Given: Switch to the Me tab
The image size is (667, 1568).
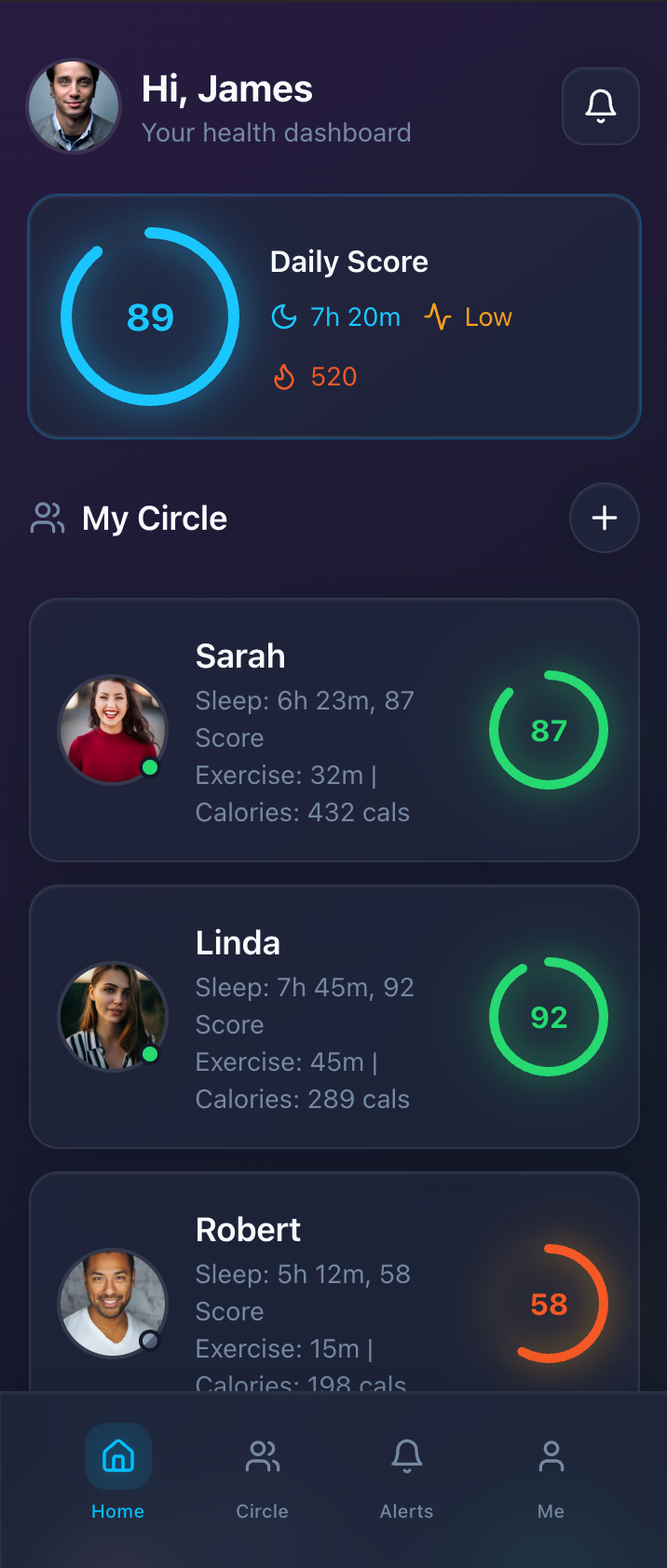Looking at the screenshot, I should tap(551, 1473).
